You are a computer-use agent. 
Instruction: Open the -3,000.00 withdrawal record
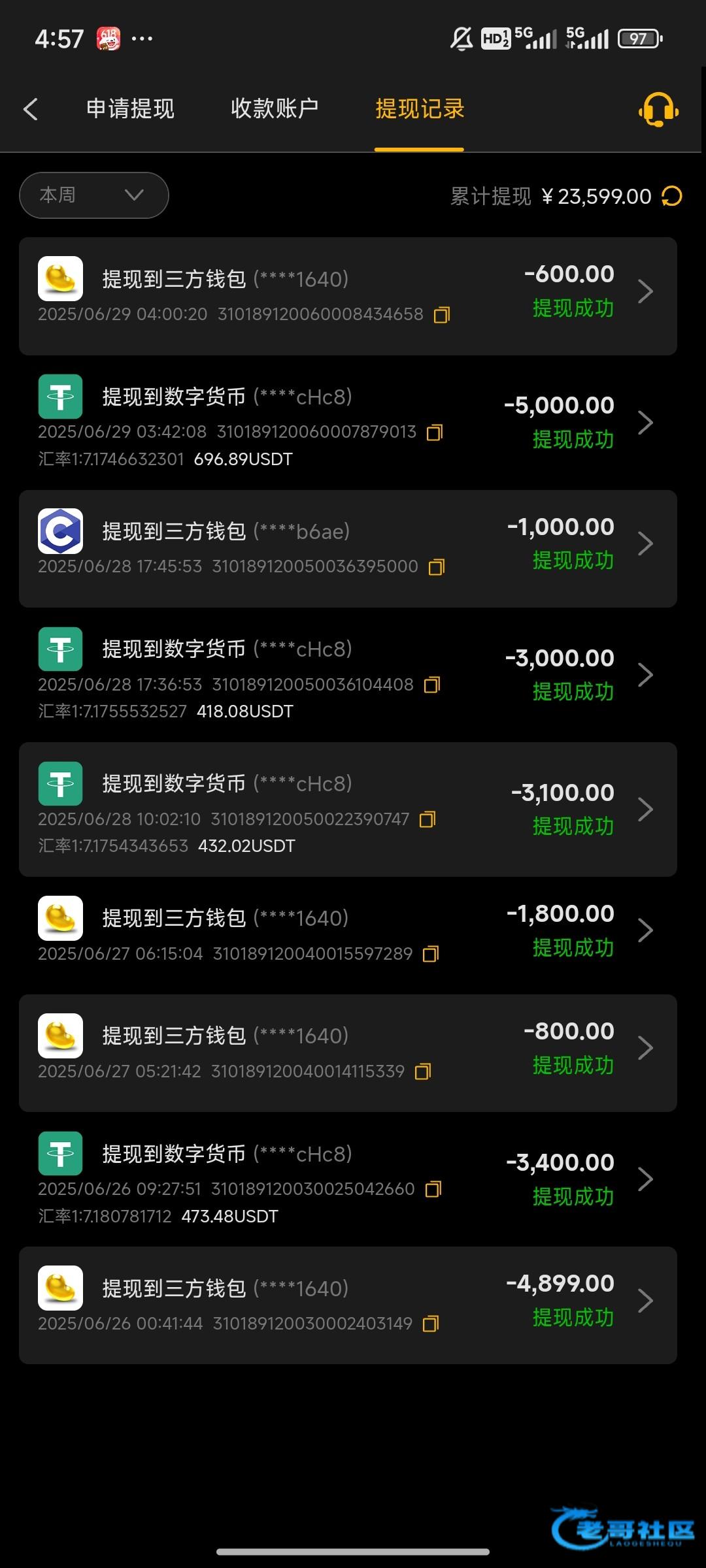pyautogui.click(x=348, y=675)
